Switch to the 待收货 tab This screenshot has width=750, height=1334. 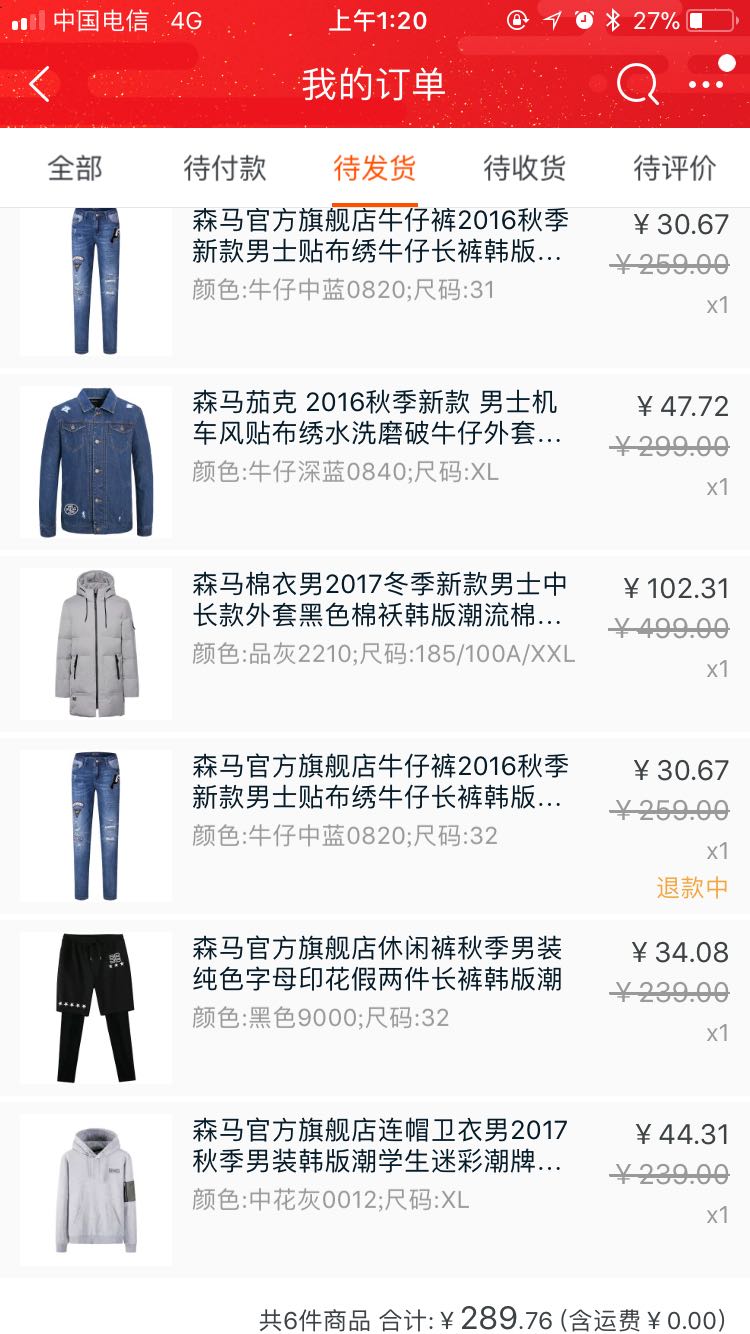pos(525,168)
